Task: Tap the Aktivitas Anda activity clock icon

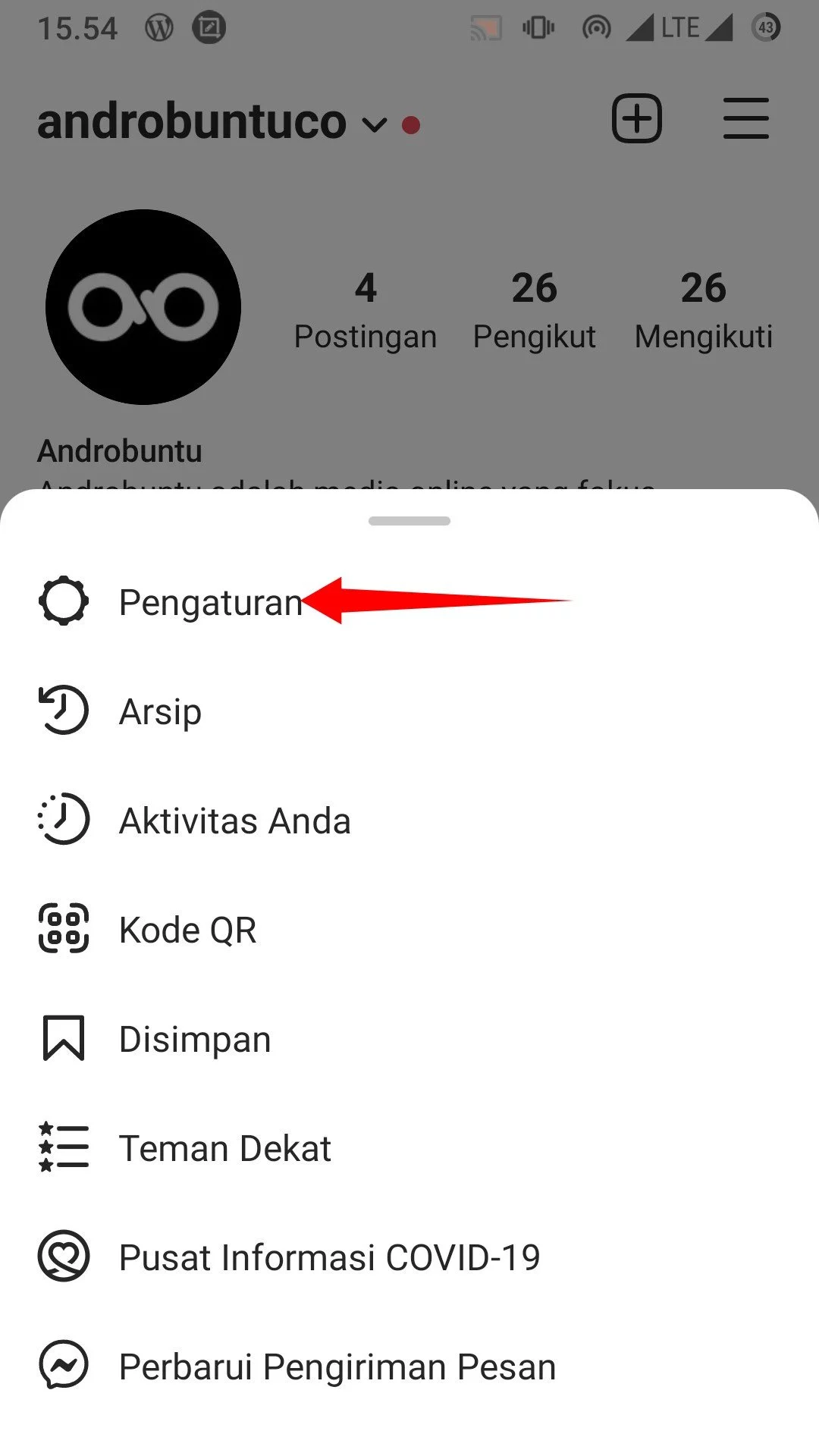Action: [64, 819]
